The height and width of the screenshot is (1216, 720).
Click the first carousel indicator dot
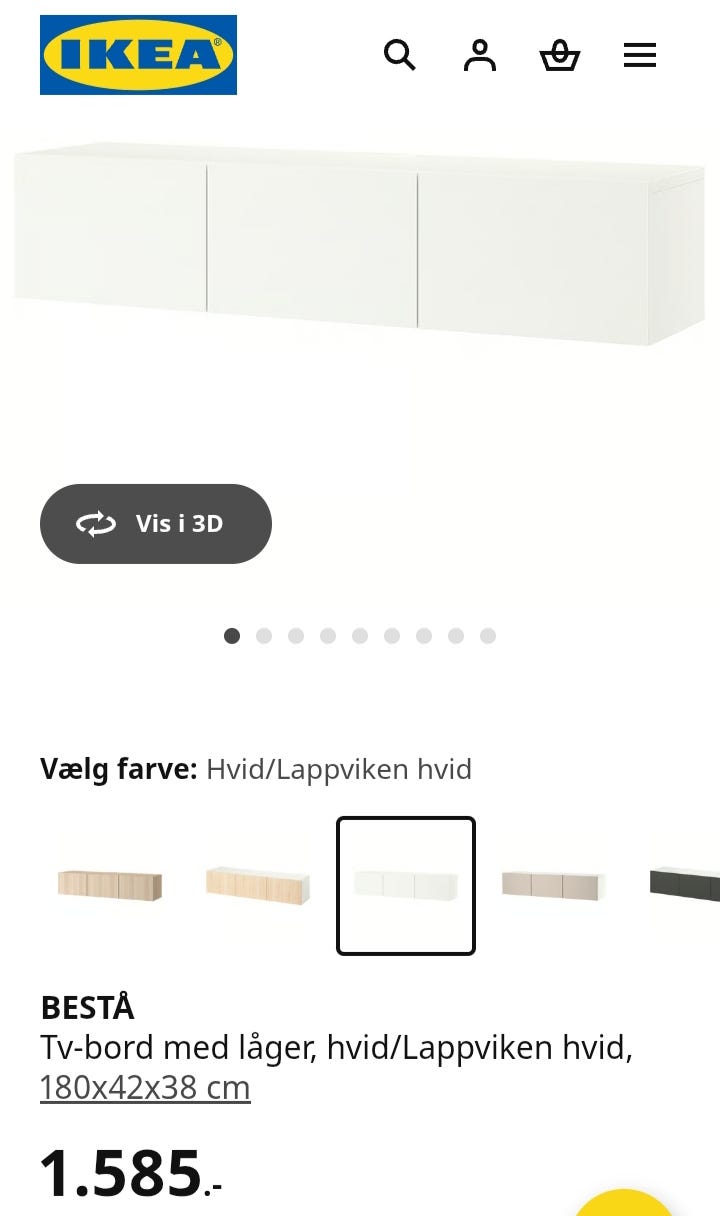pos(232,635)
